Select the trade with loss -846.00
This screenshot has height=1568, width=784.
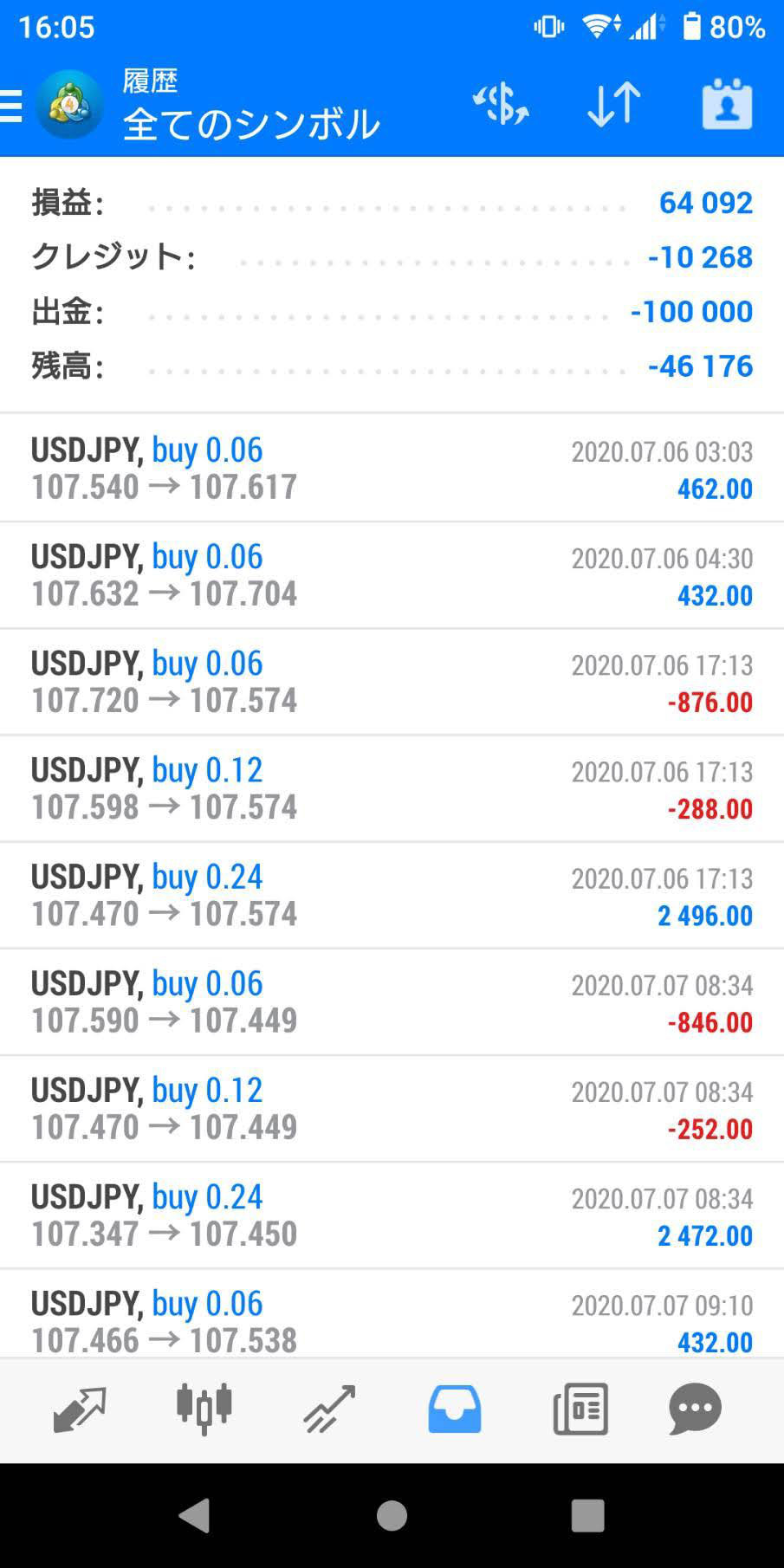tap(392, 1001)
